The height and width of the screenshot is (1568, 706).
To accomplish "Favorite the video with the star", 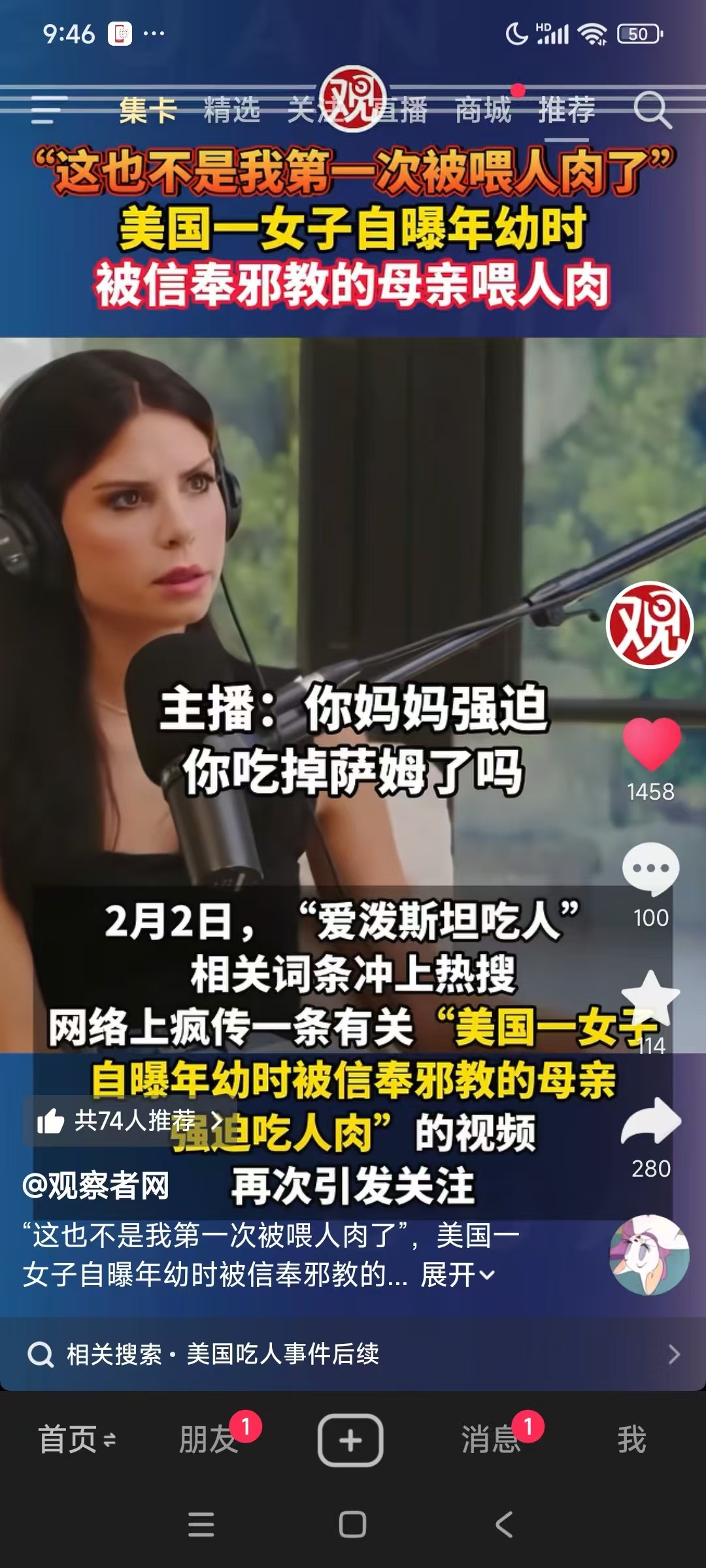I will tap(650, 998).
